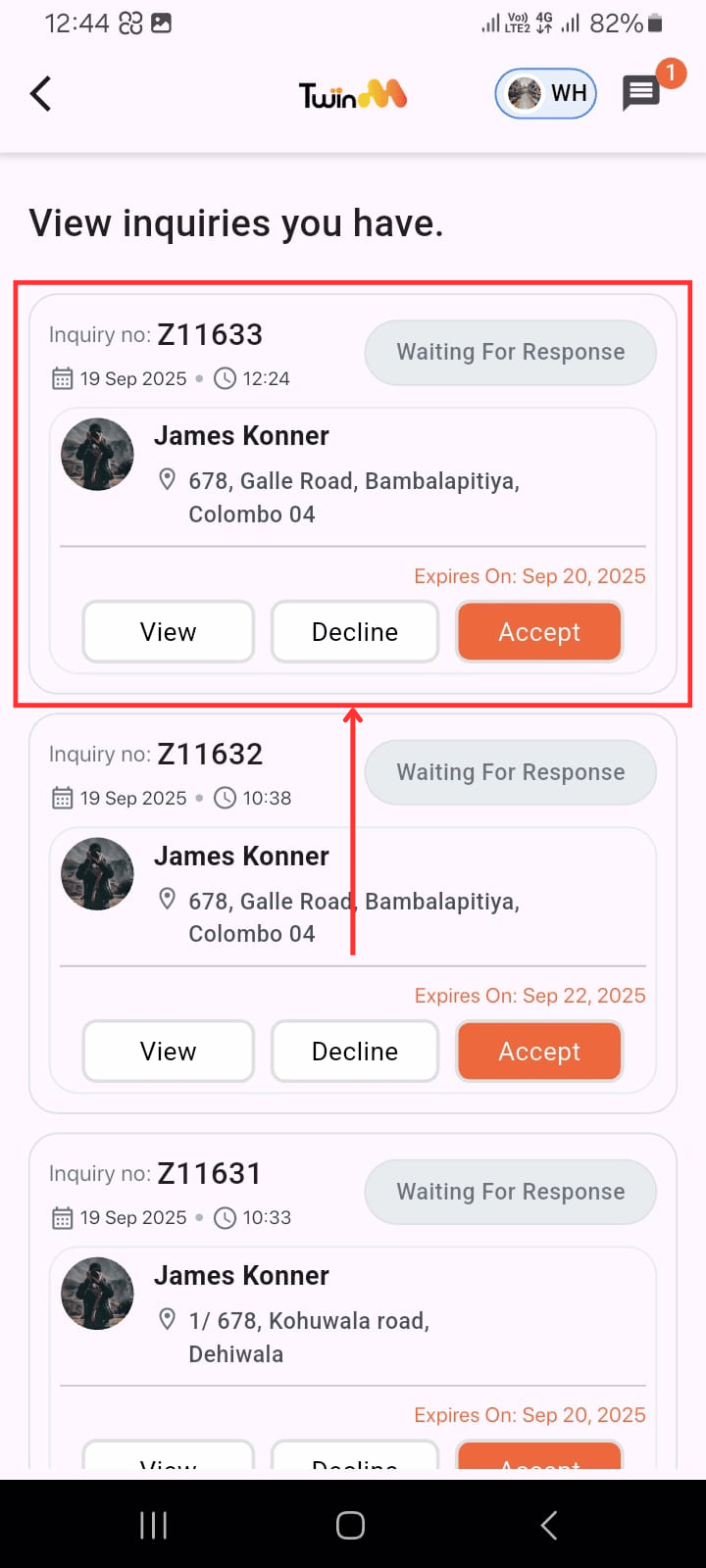Tap the location pin icon for Galle Road address
The image size is (706, 1568).
167,479
